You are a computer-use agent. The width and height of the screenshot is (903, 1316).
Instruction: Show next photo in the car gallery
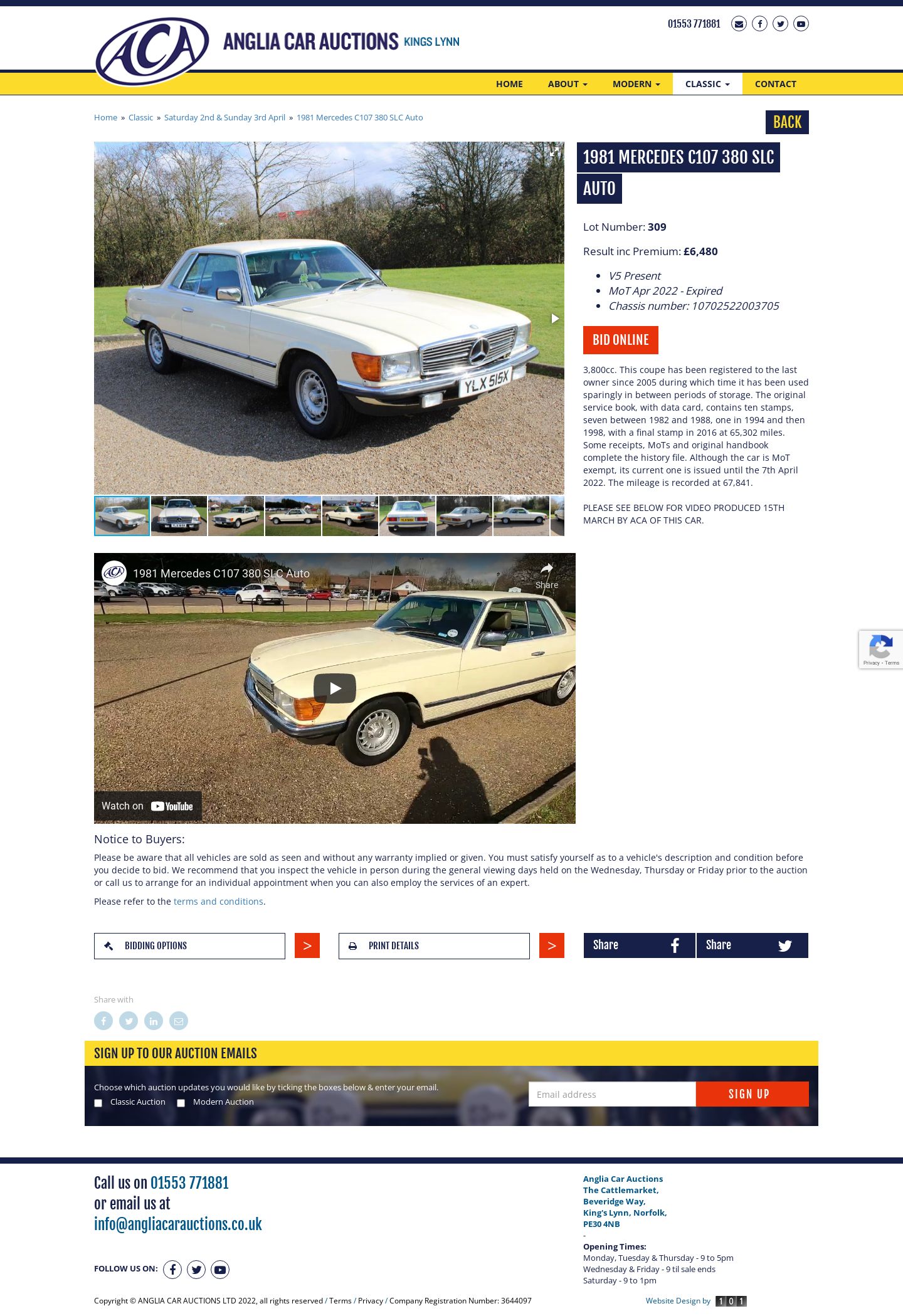pyautogui.click(x=554, y=318)
